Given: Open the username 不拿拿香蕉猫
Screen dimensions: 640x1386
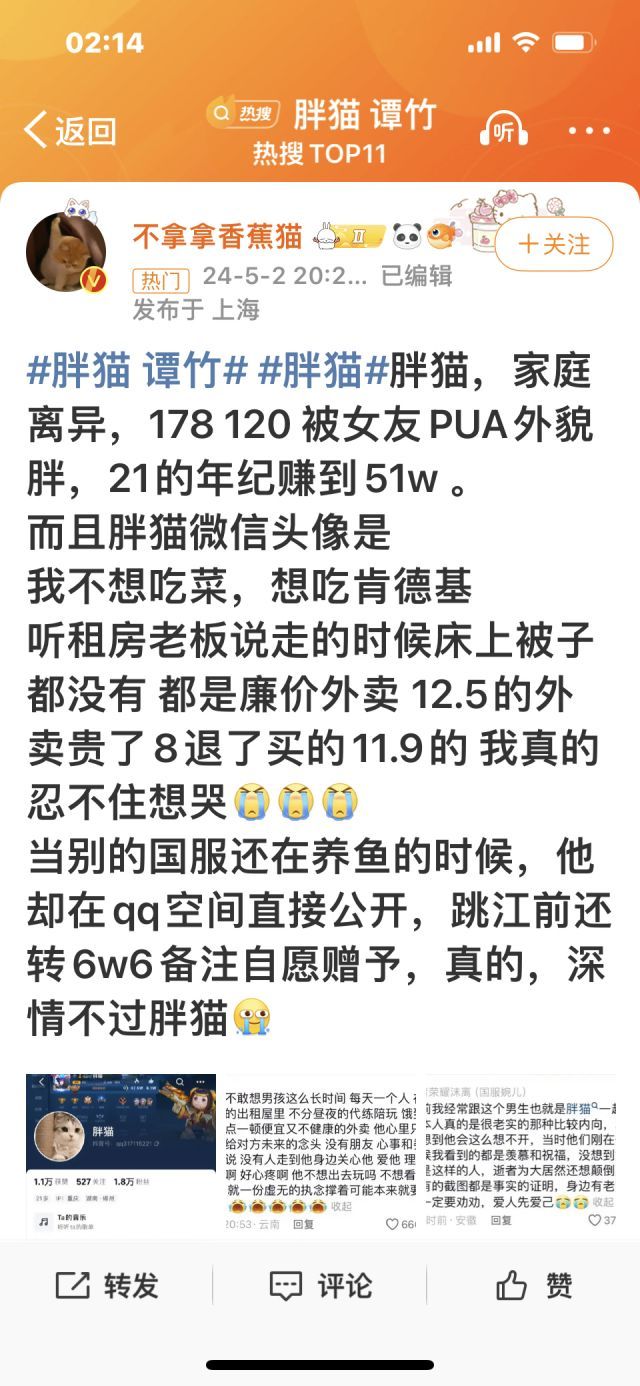Looking at the screenshot, I should [217, 236].
